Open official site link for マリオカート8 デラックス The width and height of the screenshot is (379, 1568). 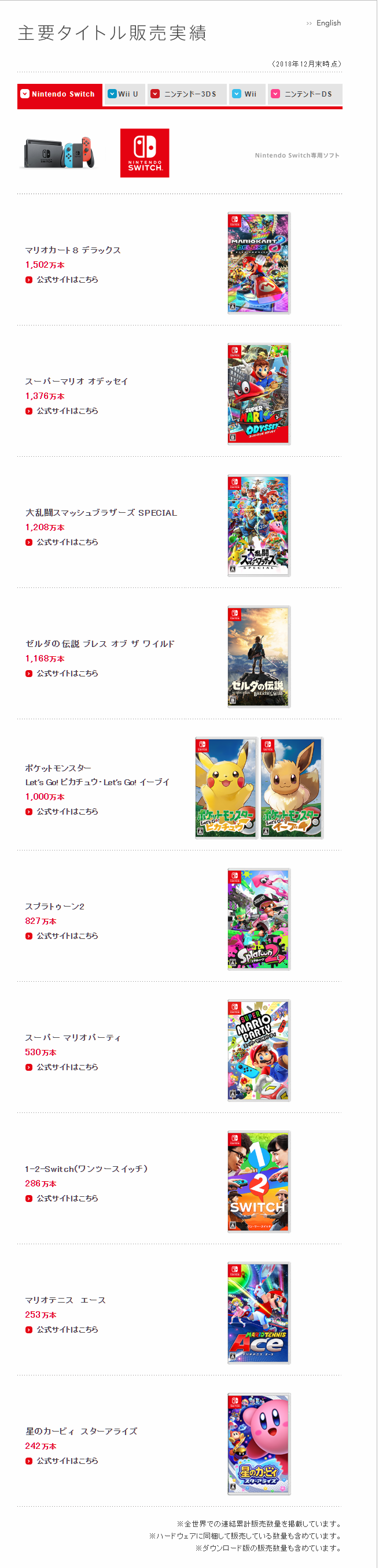[x=67, y=280]
